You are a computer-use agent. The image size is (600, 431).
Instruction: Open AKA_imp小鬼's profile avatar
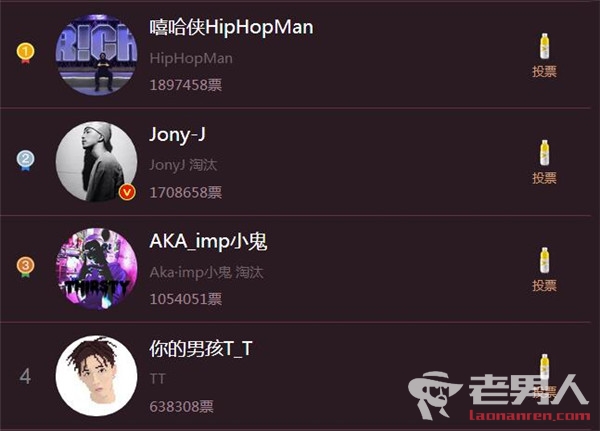click(x=97, y=269)
